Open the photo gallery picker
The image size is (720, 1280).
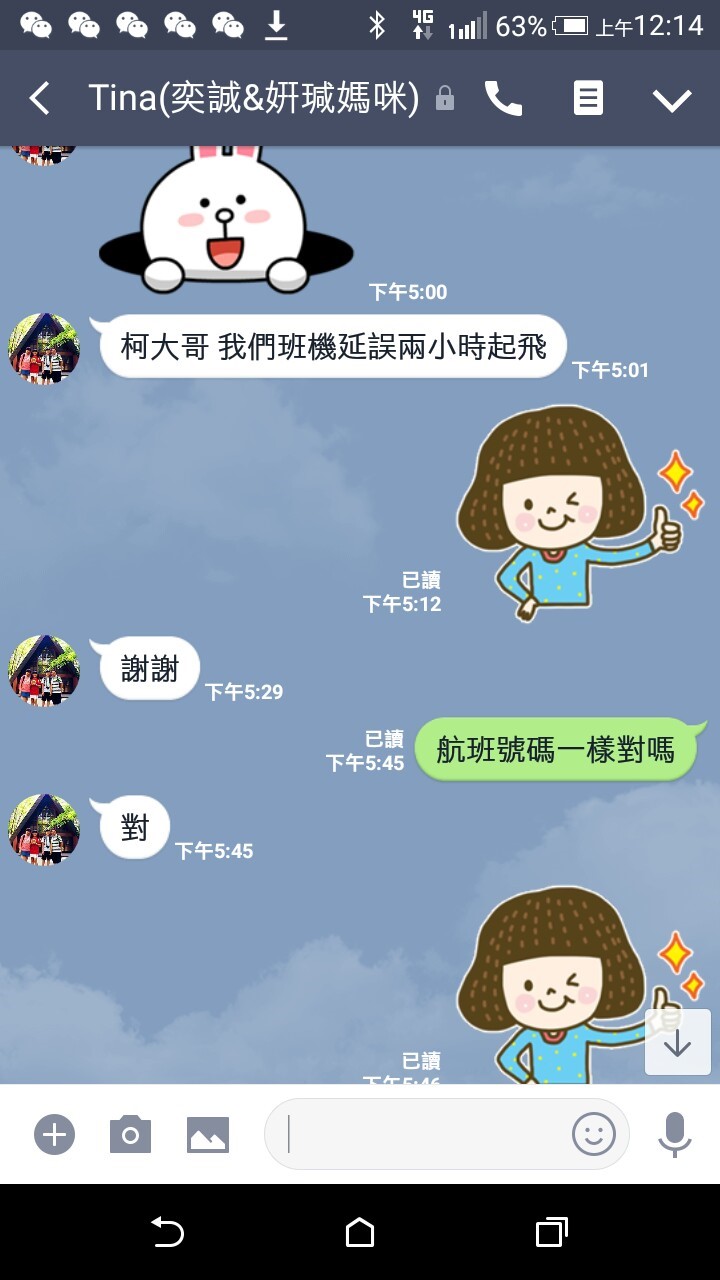(208, 1135)
